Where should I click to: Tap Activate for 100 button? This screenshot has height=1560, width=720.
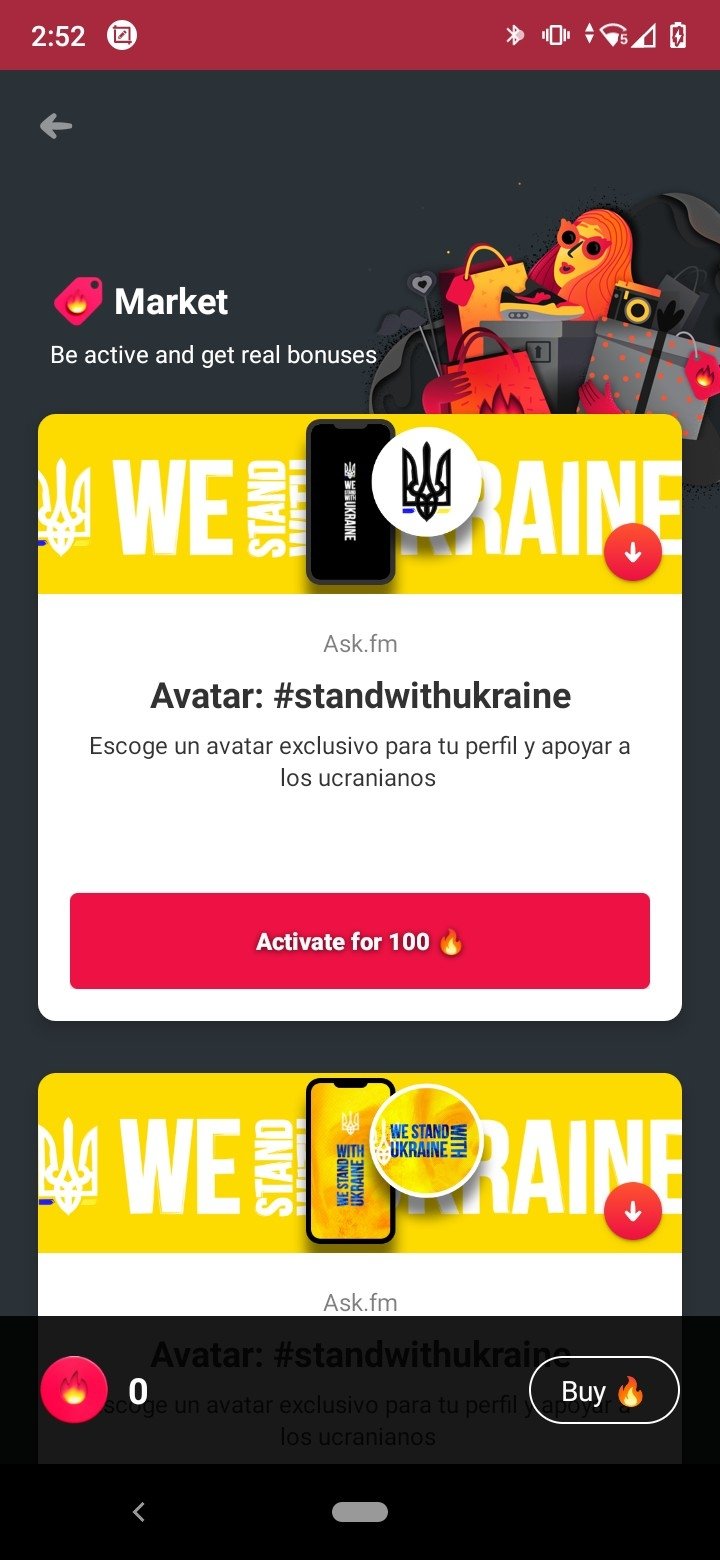tap(360, 941)
